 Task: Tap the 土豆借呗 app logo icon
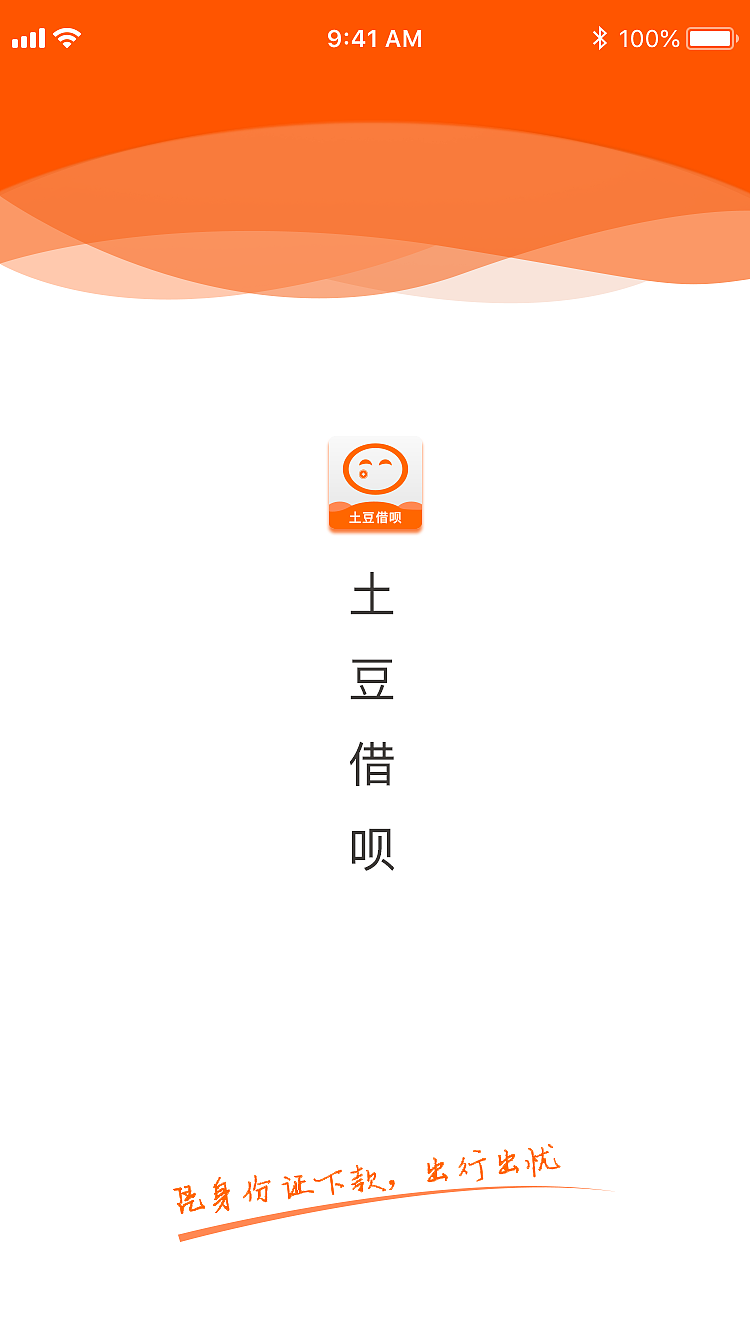375,483
